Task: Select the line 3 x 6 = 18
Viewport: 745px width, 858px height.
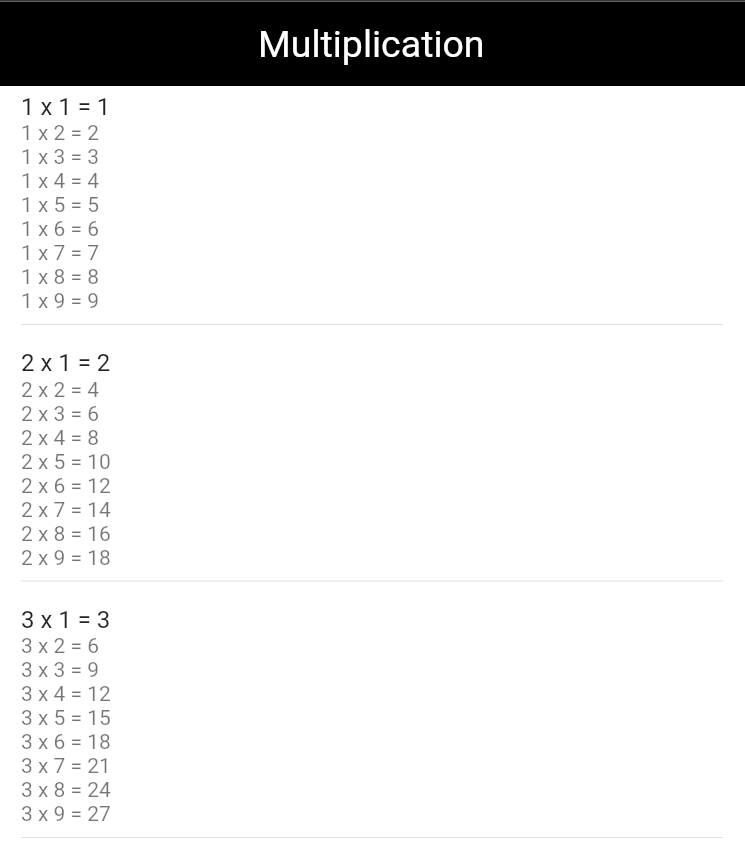Action: tap(66, 742)
